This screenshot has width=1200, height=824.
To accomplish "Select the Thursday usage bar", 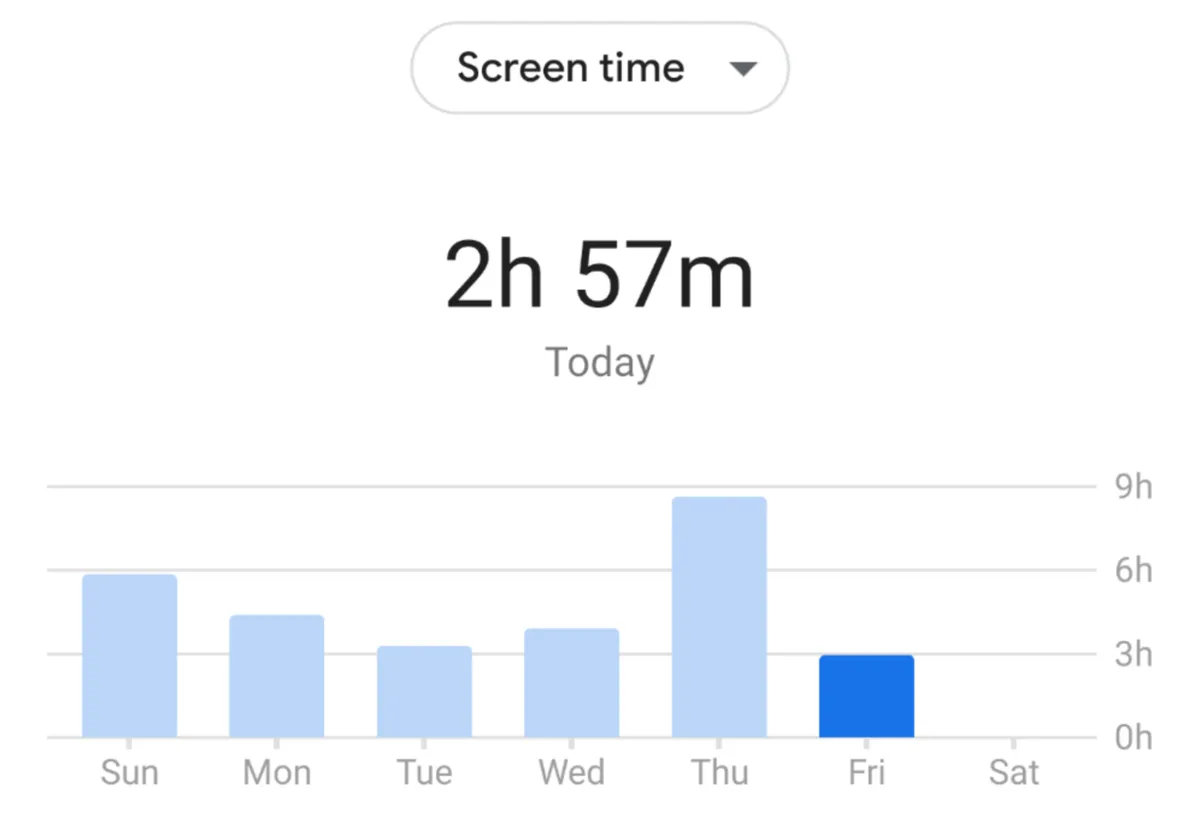I will [719, 617].
